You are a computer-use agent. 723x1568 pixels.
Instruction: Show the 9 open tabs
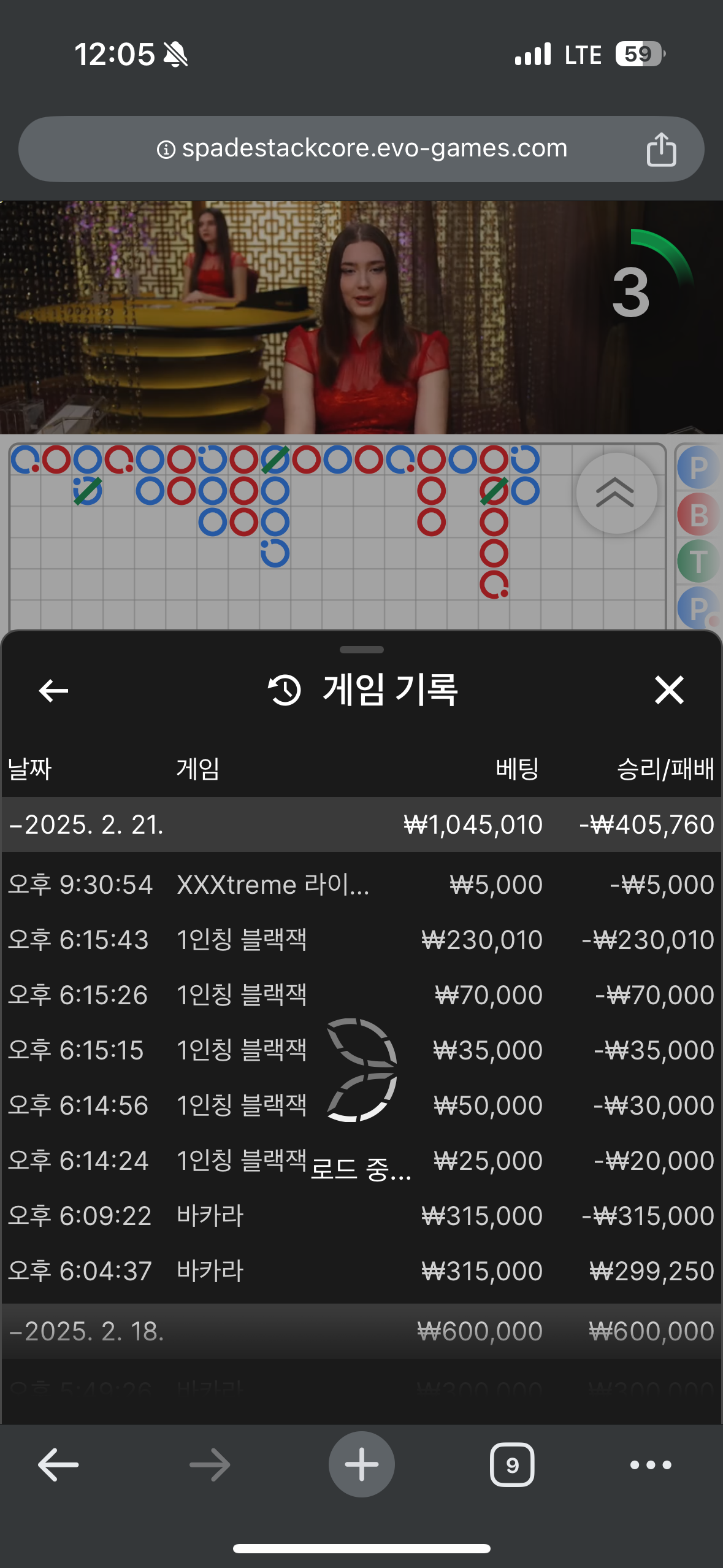512,1465
